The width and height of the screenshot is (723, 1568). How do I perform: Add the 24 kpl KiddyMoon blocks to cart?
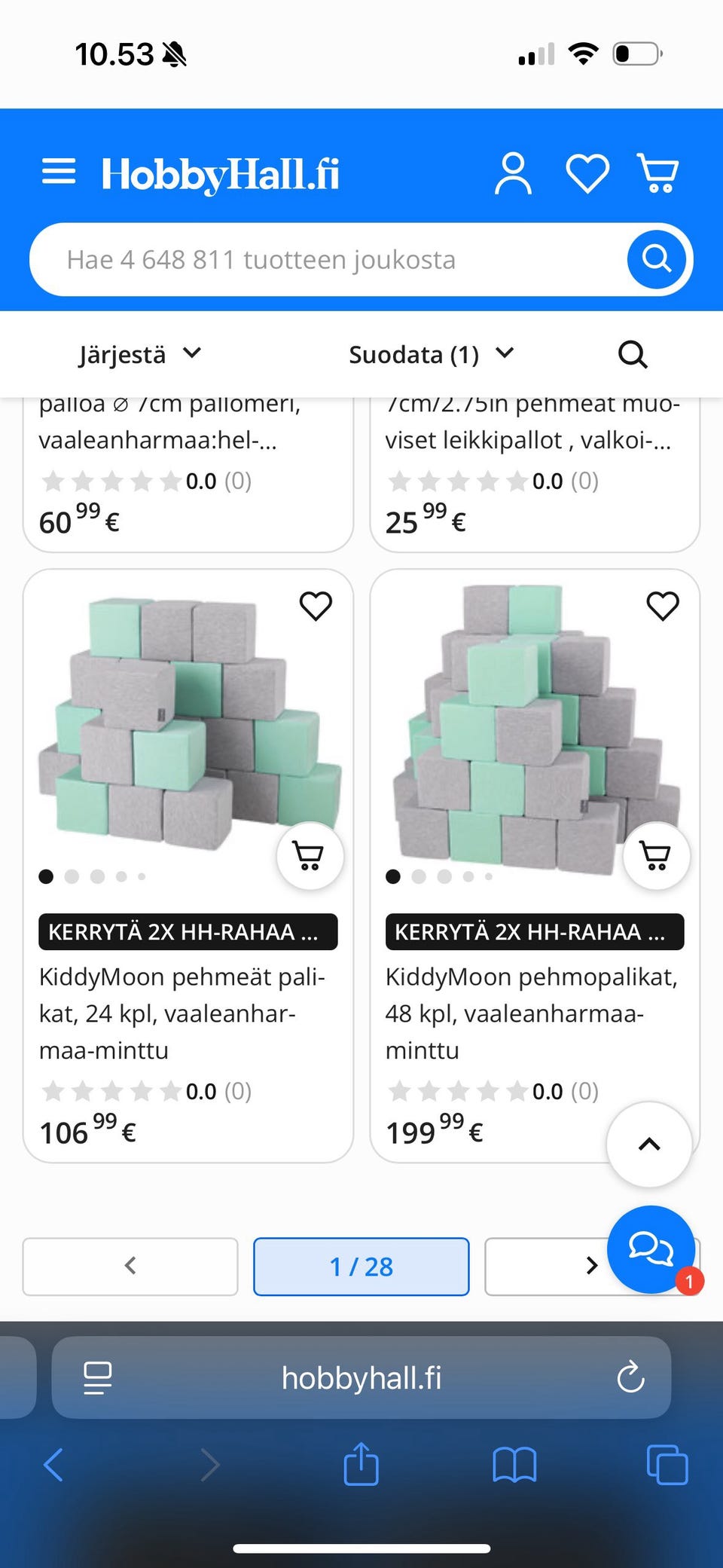tap(310, 856)
